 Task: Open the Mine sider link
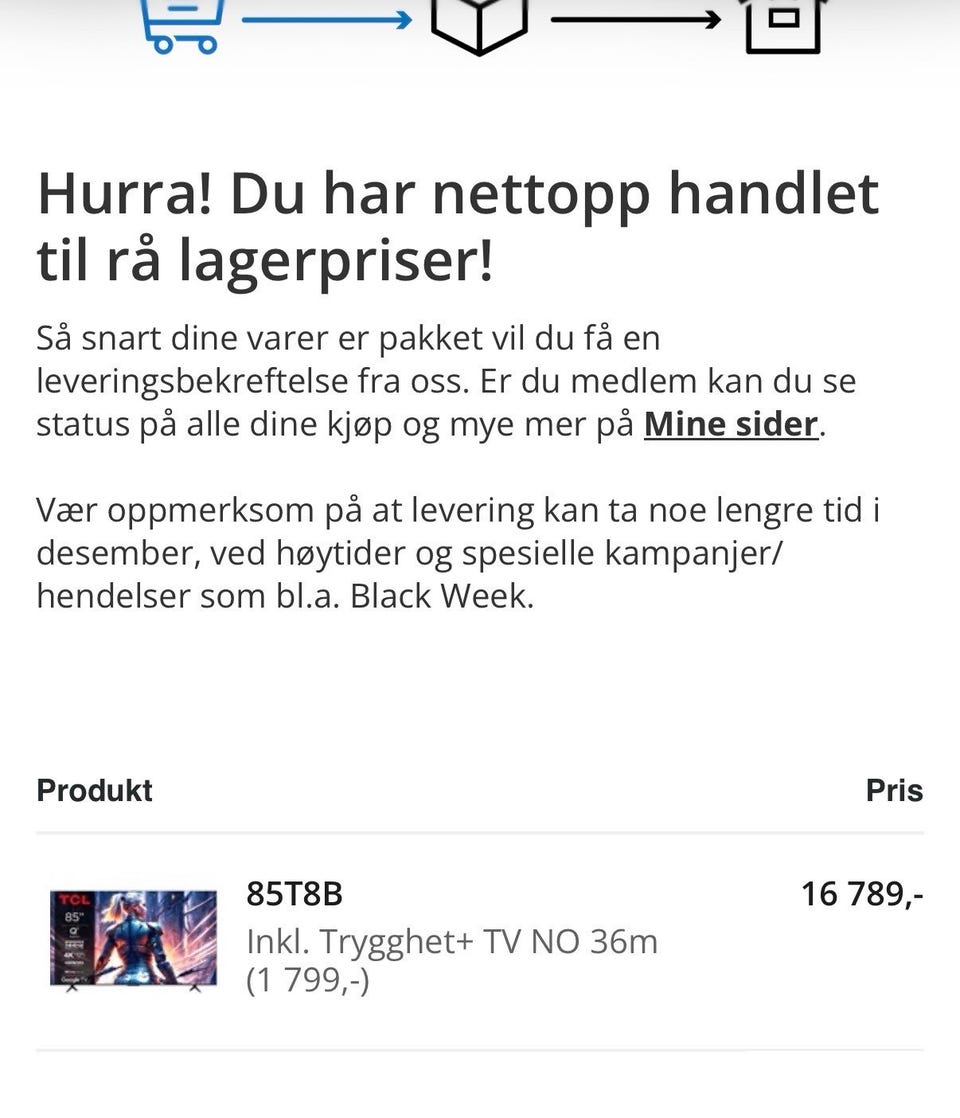(x=730, y=424)
